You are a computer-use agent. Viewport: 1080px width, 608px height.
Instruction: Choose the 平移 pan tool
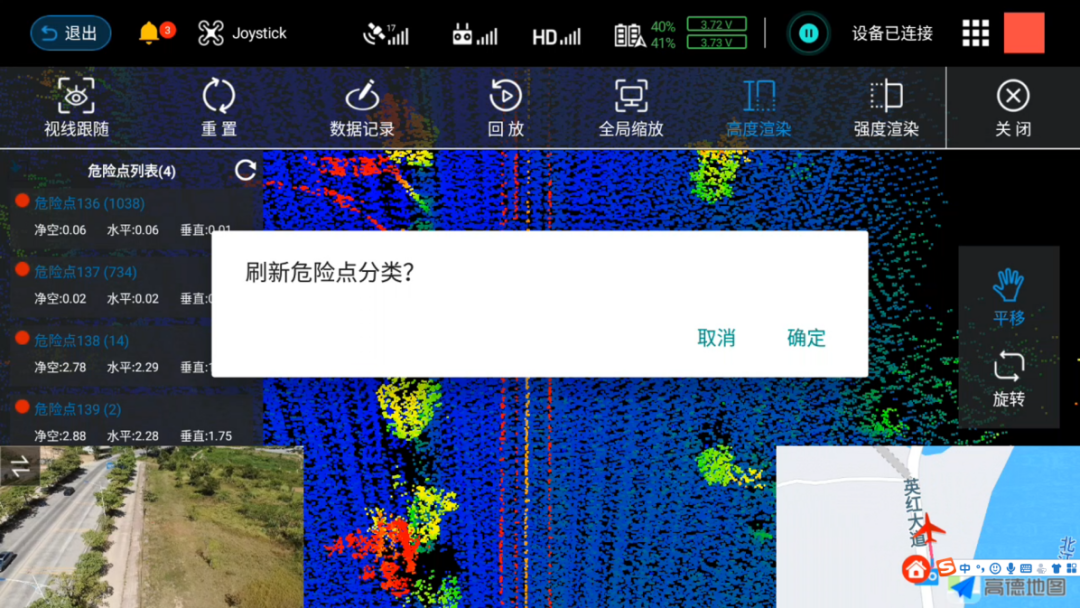[x=1008, y=297]
